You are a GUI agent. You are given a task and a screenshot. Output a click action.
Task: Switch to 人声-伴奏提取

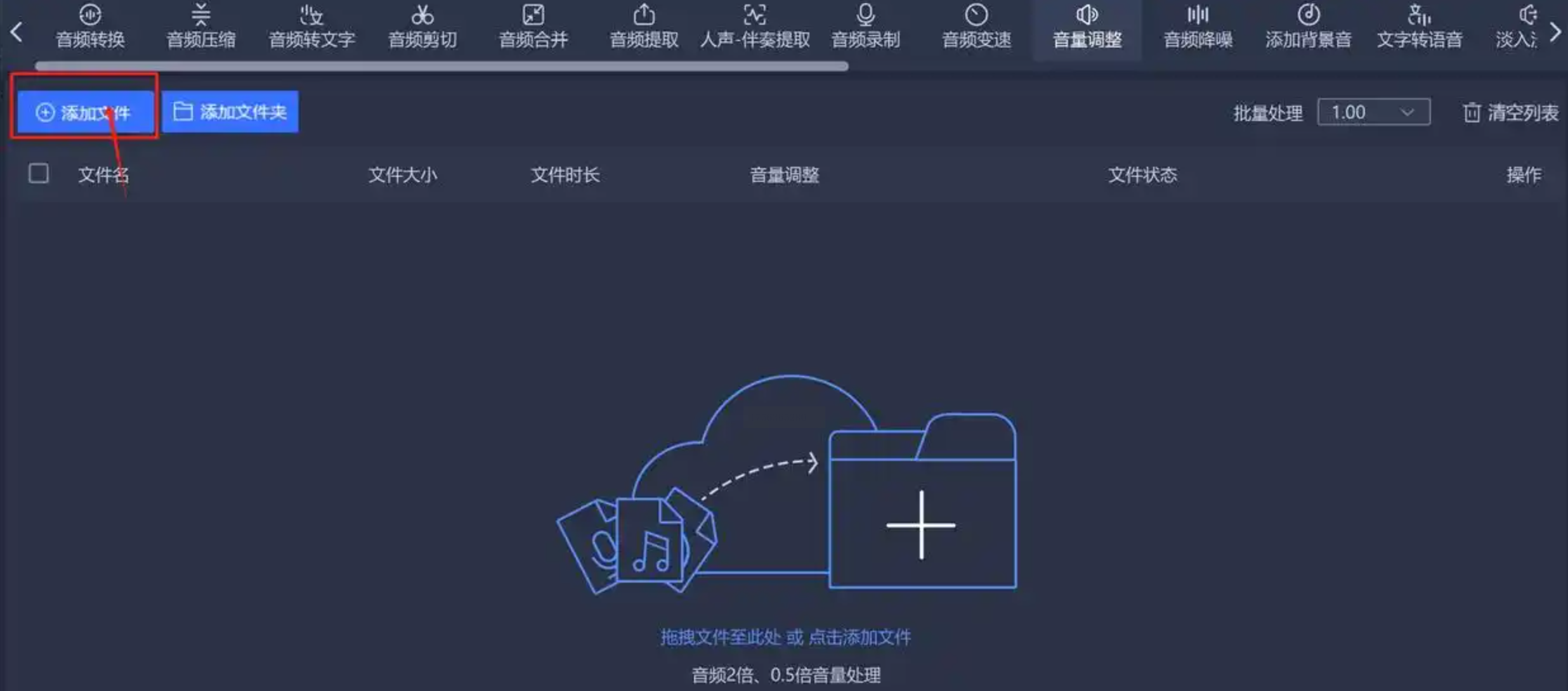755,27
